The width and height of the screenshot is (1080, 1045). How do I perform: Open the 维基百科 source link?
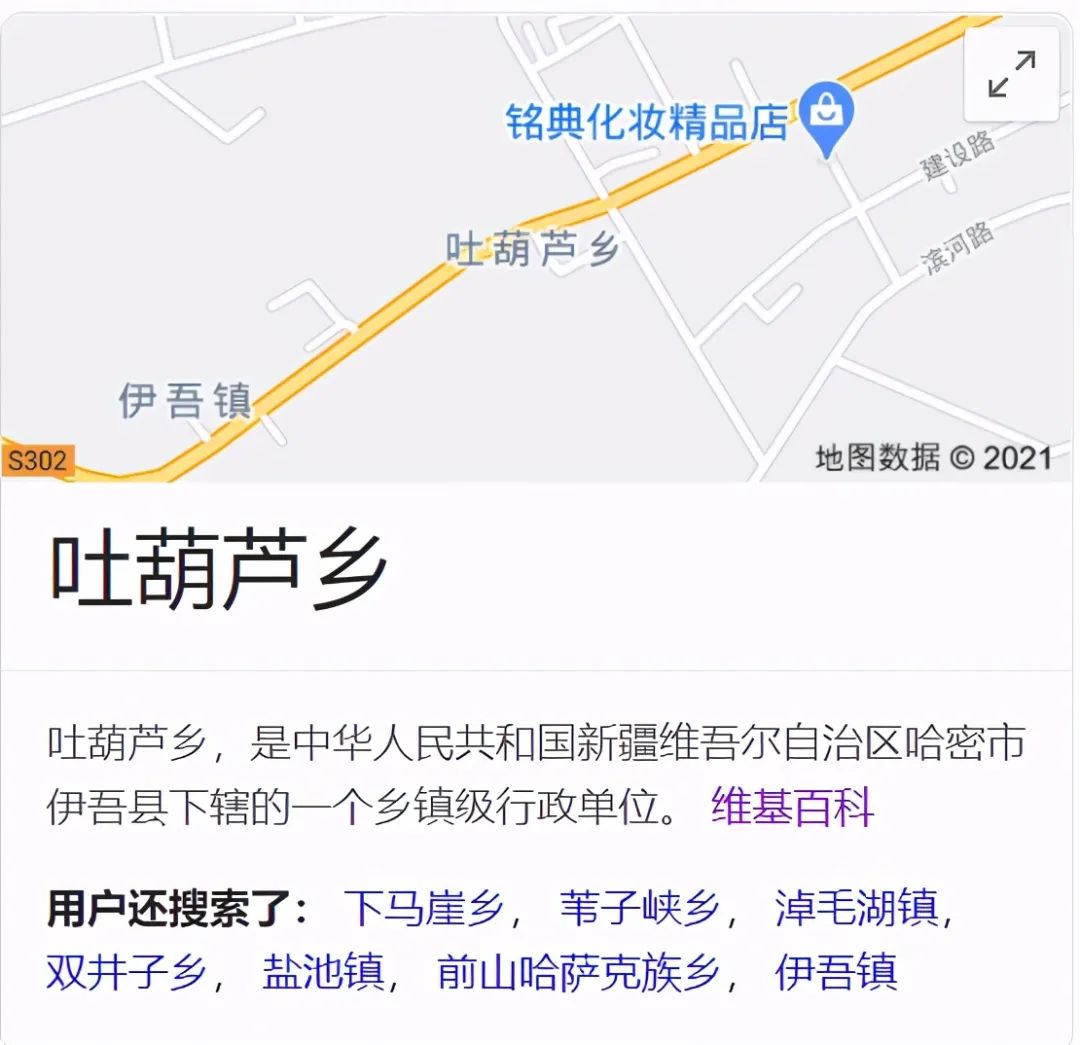pos(792,806)
